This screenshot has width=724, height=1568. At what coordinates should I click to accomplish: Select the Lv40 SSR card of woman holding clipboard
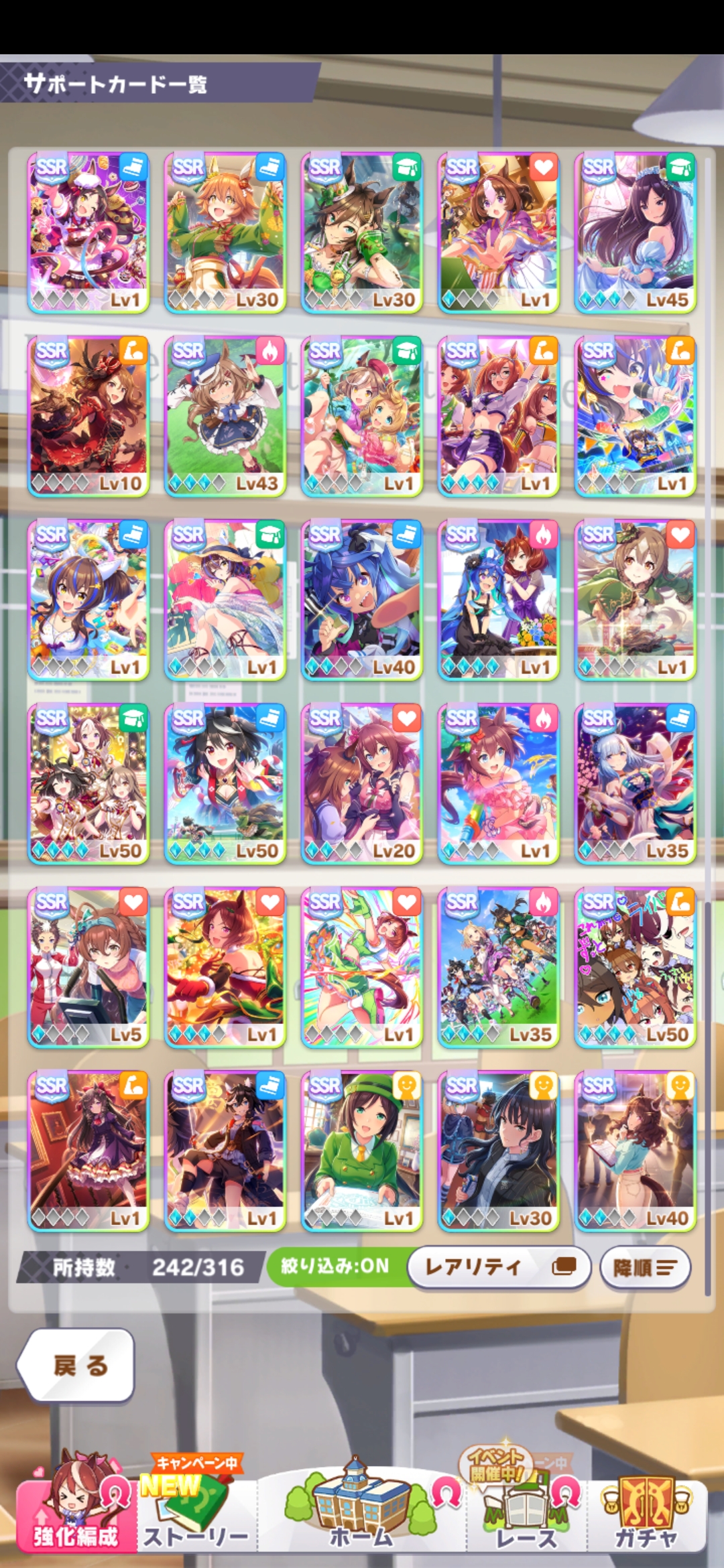(635, 1151)
